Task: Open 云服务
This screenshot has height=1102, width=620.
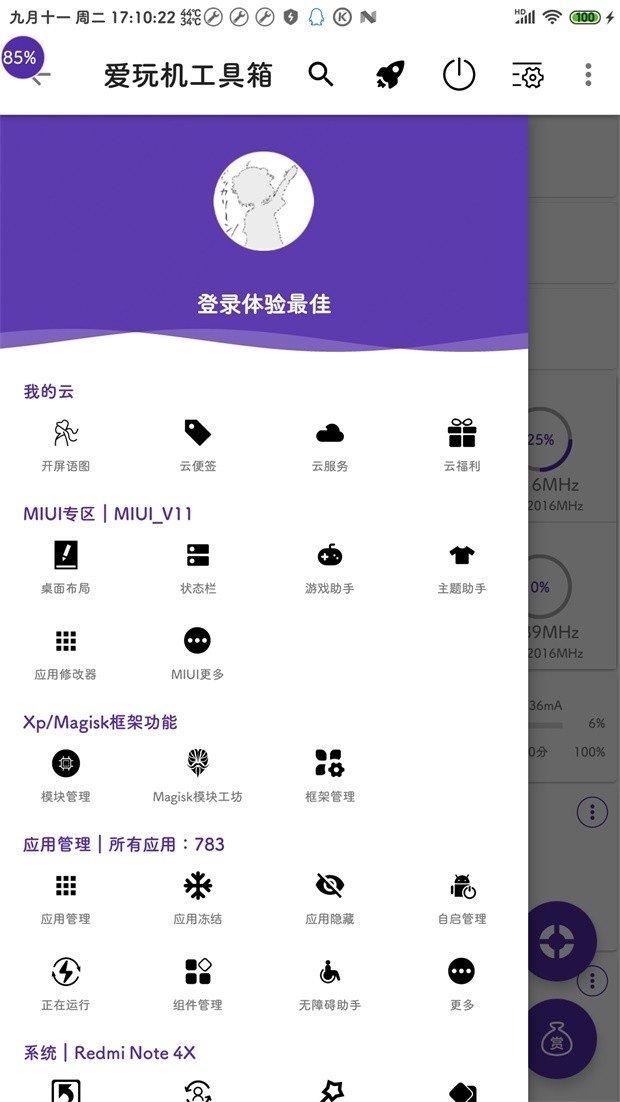Action: (330, 444)
